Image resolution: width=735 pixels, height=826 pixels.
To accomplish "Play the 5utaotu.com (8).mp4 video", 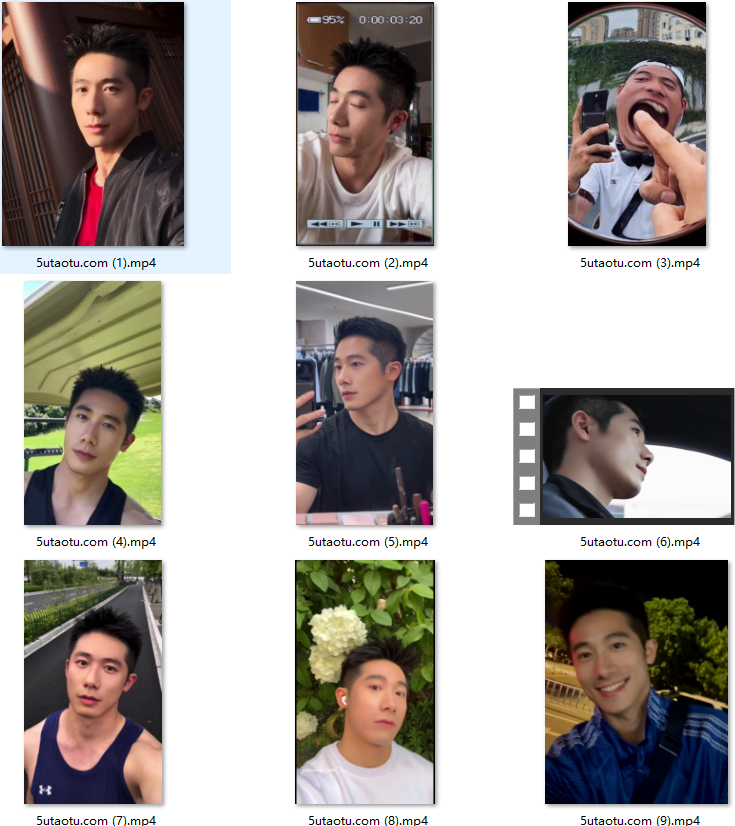I will coord(365,682).
